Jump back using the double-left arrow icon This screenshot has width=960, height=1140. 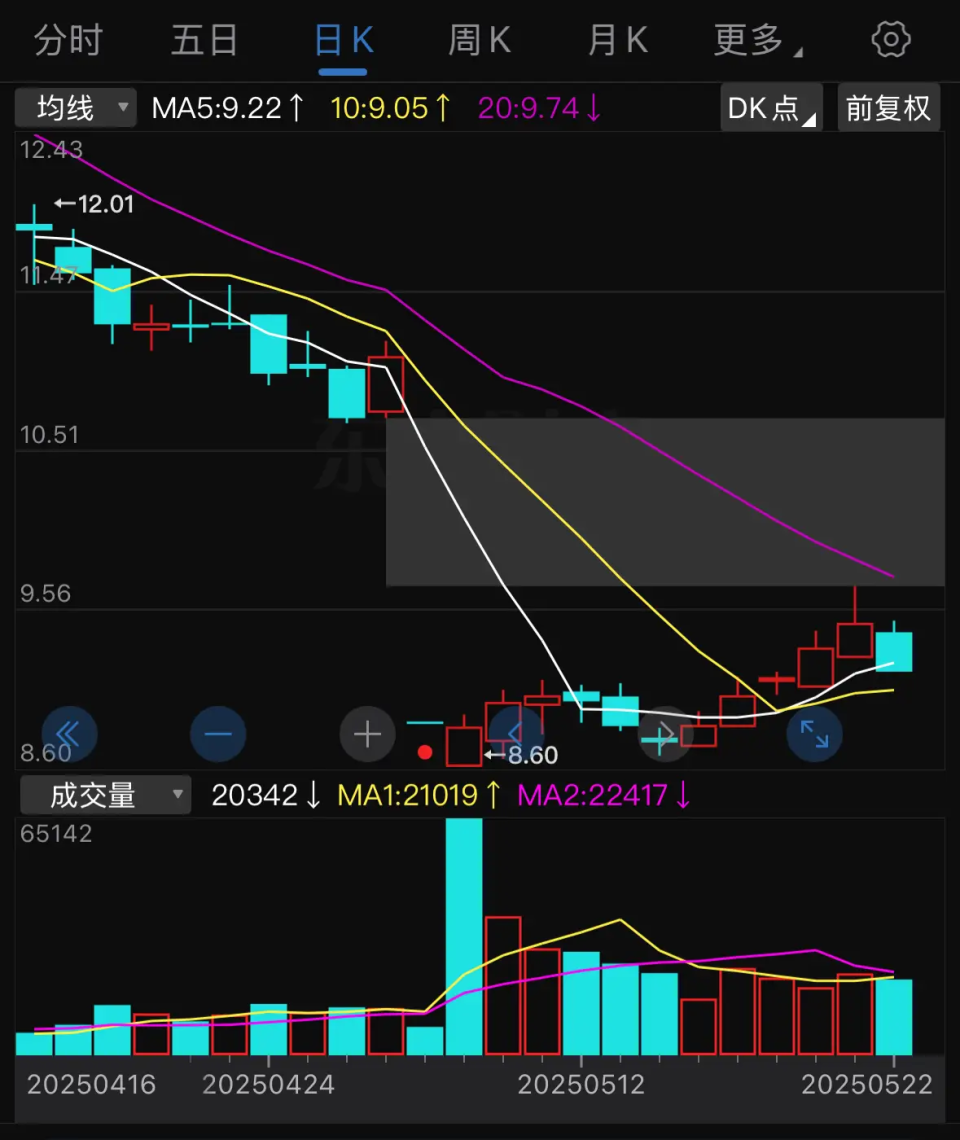pos(69,734)
